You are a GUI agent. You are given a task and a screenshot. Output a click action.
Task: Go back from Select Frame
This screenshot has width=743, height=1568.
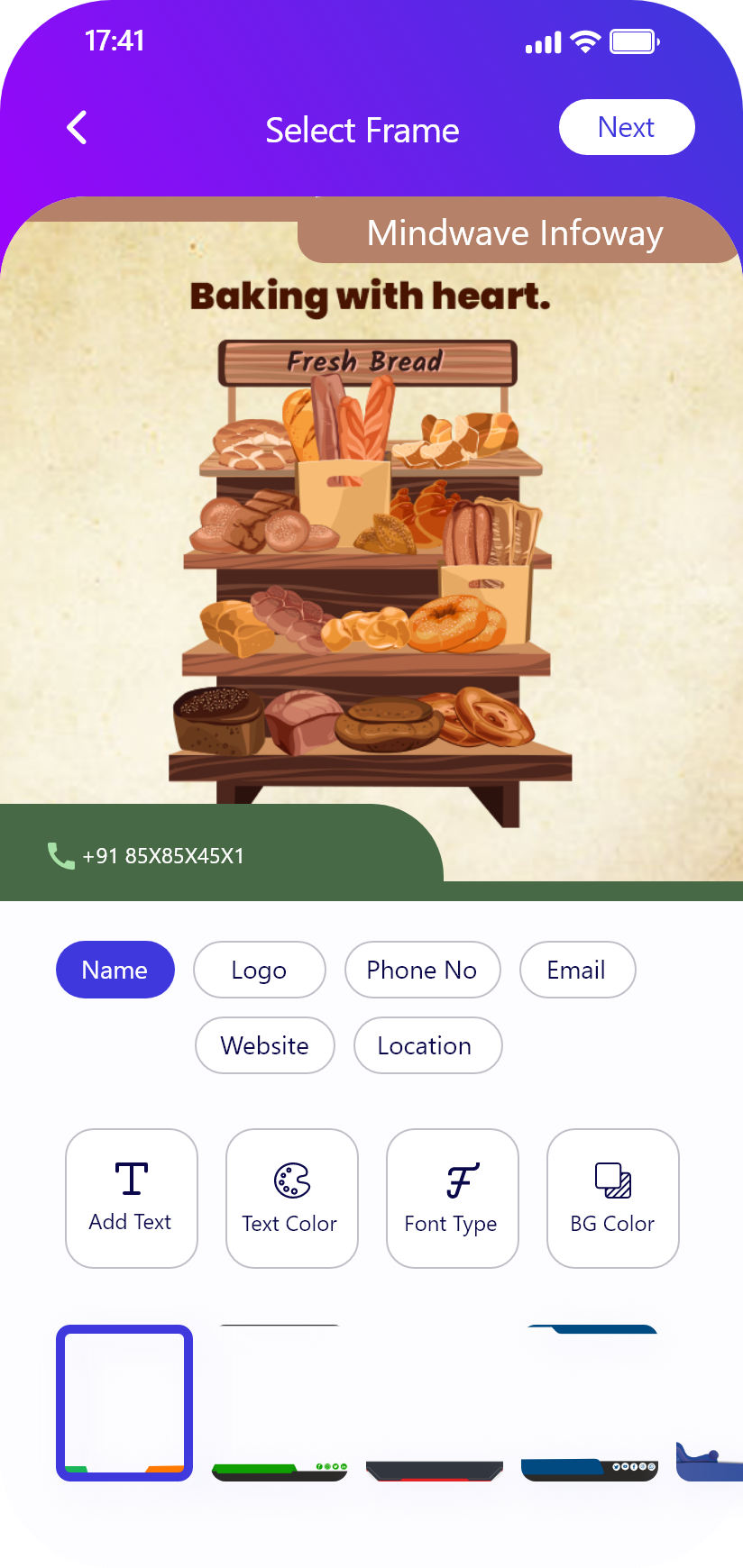tap(78, 128)
